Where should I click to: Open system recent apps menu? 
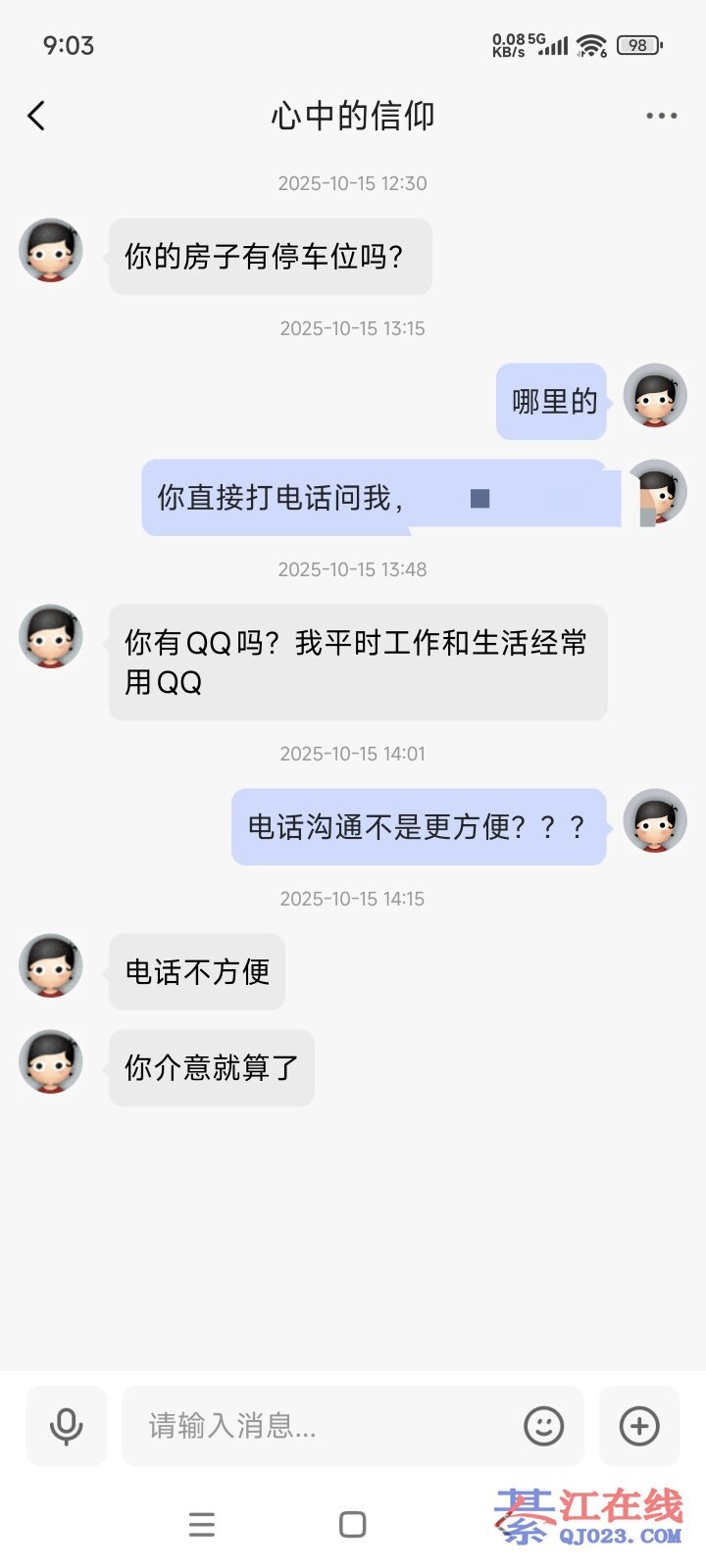202,1524
